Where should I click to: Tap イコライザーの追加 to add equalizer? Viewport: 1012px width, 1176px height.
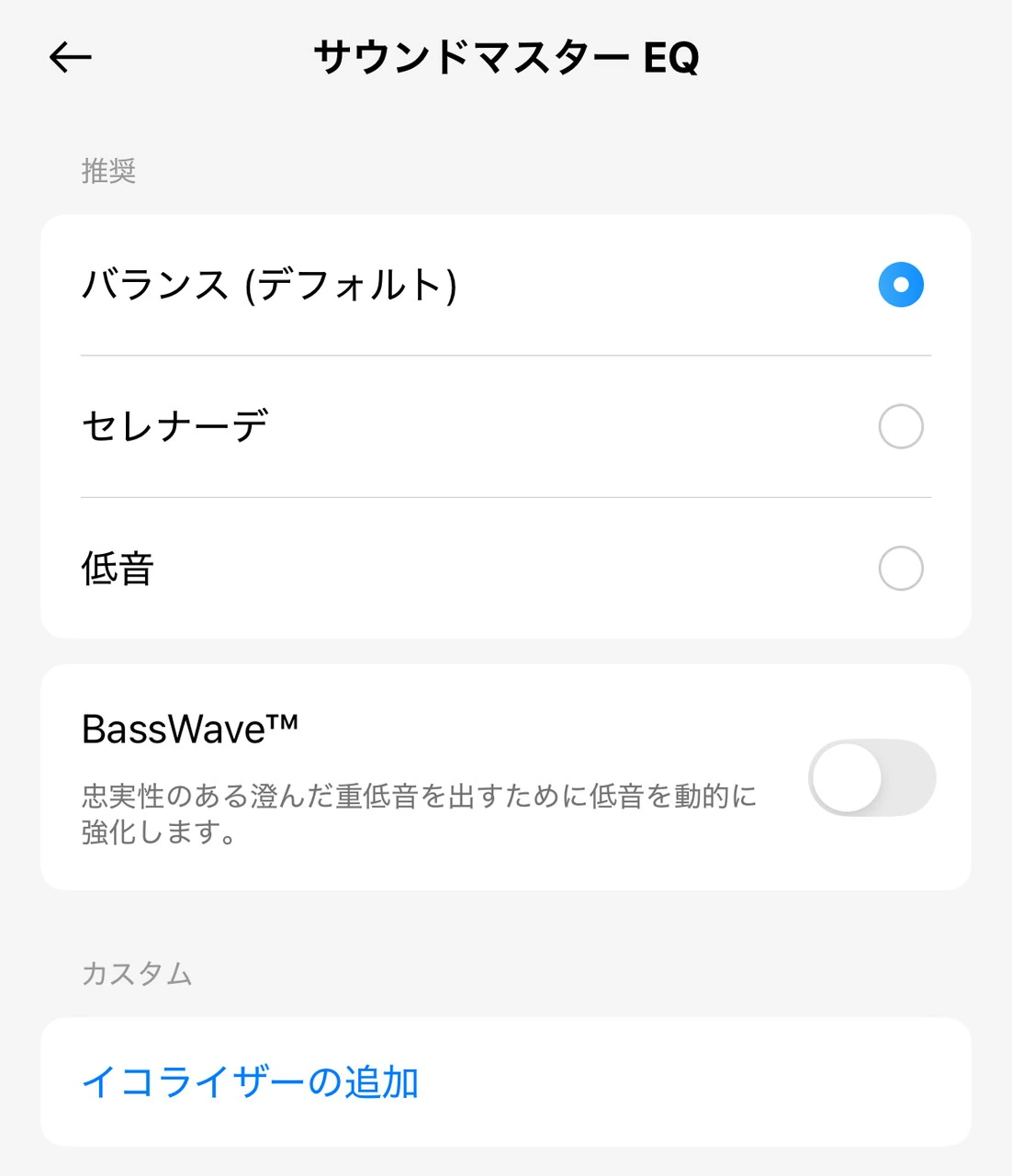point(250,1082)
